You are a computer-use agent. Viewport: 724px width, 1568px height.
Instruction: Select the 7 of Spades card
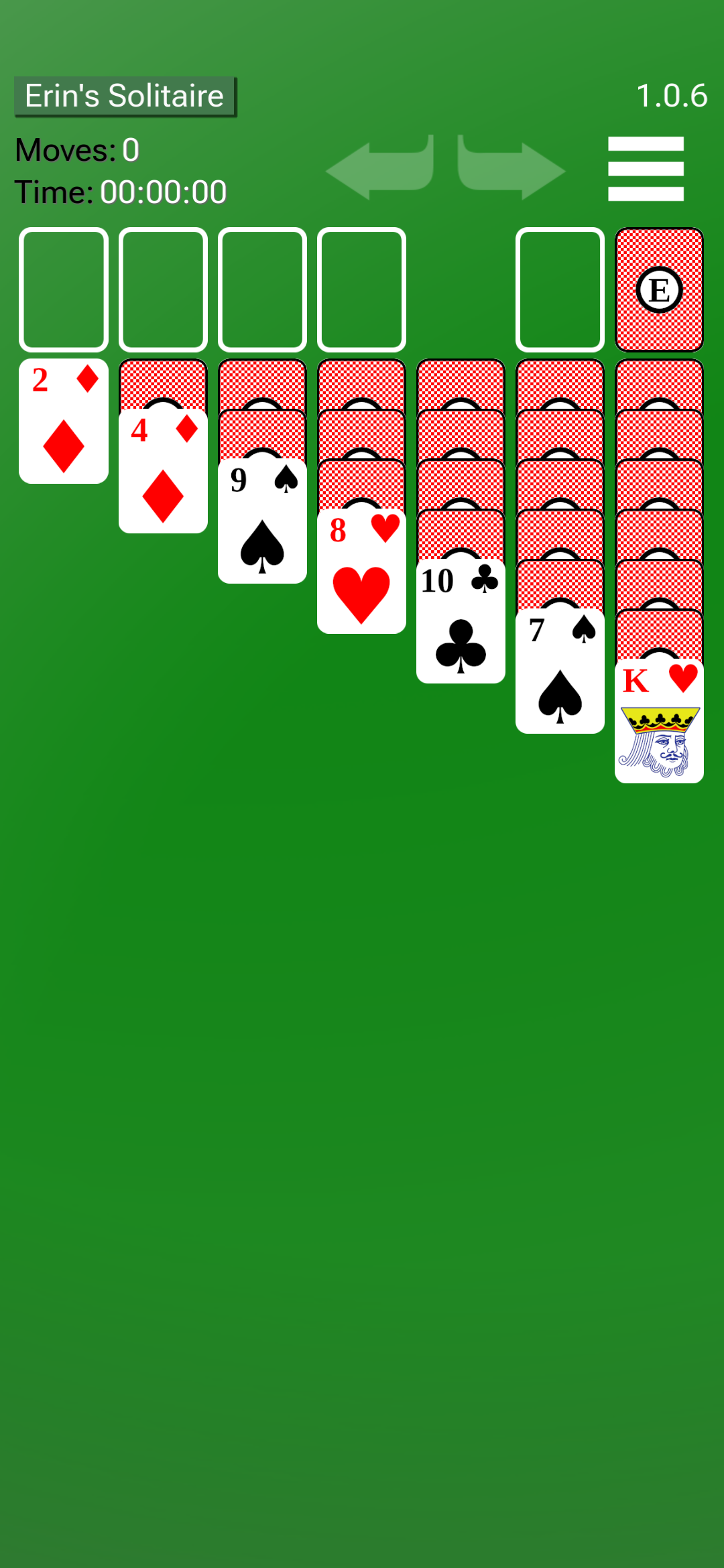[x=560, y=670]
